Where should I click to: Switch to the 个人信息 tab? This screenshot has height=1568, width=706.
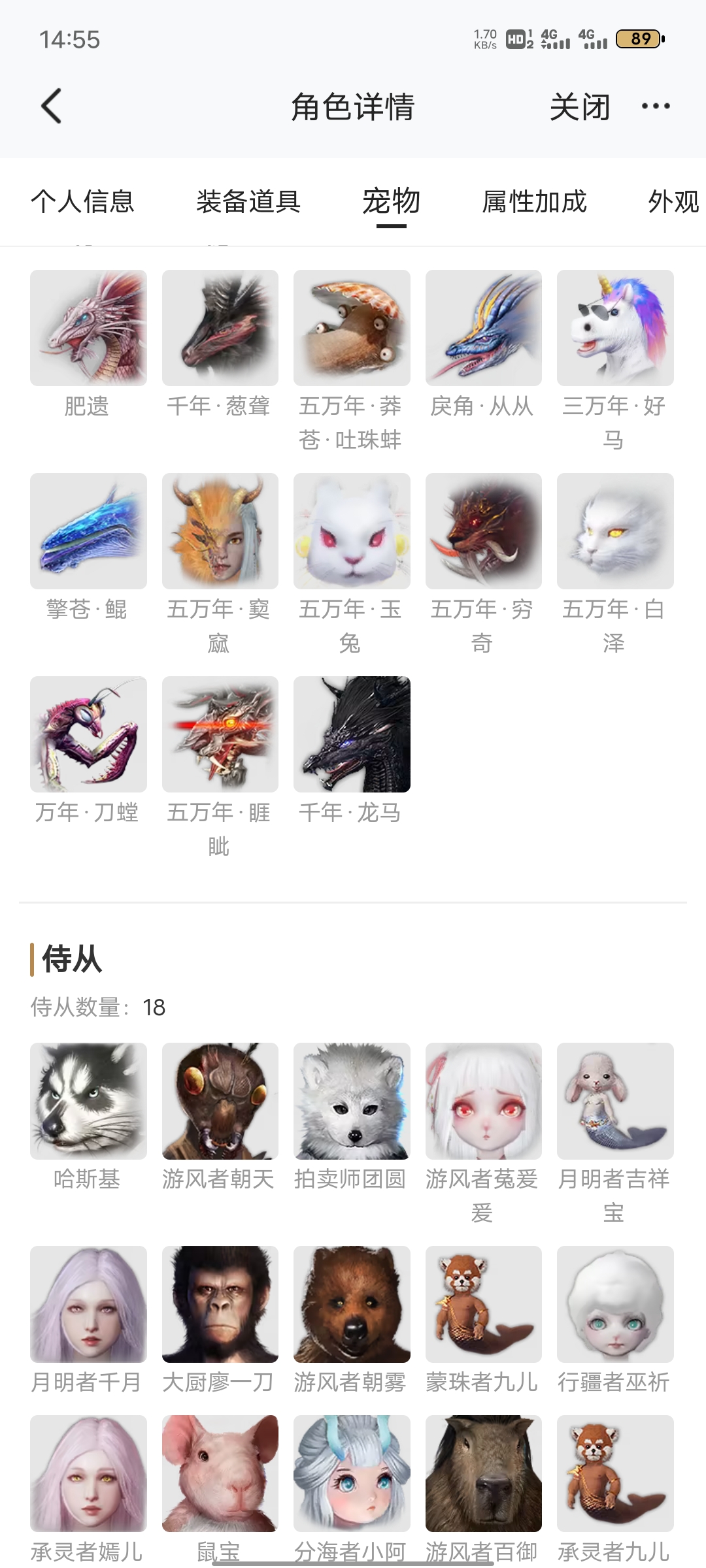click(x=82, y=201)
